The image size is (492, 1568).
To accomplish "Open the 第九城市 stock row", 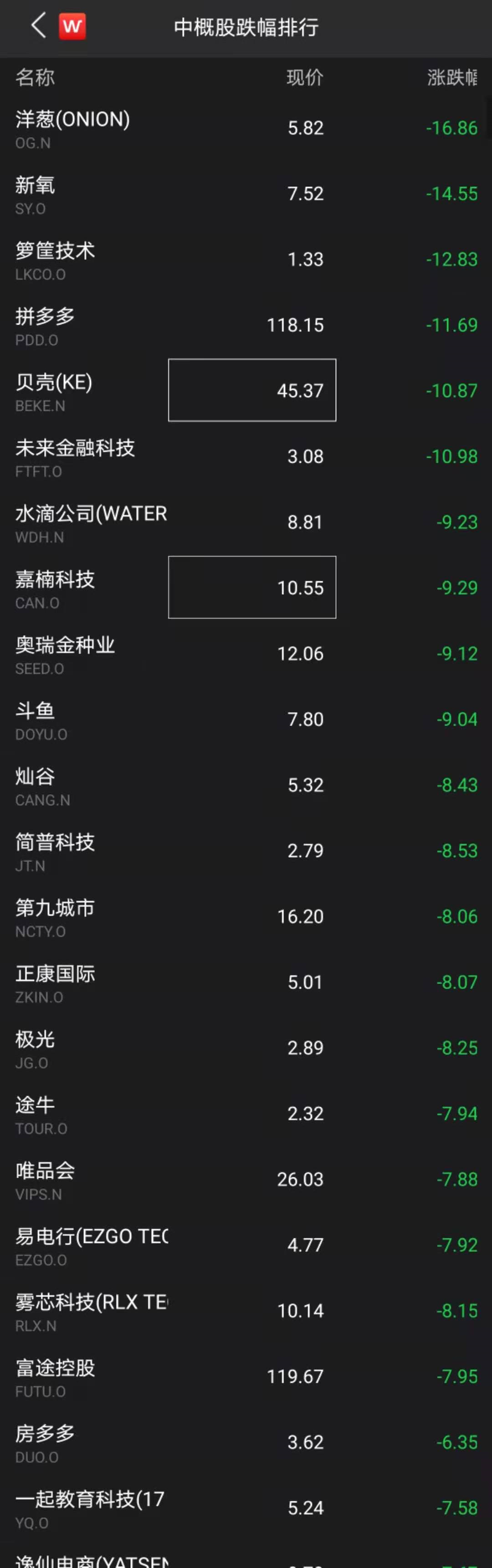I will (55, 917).
